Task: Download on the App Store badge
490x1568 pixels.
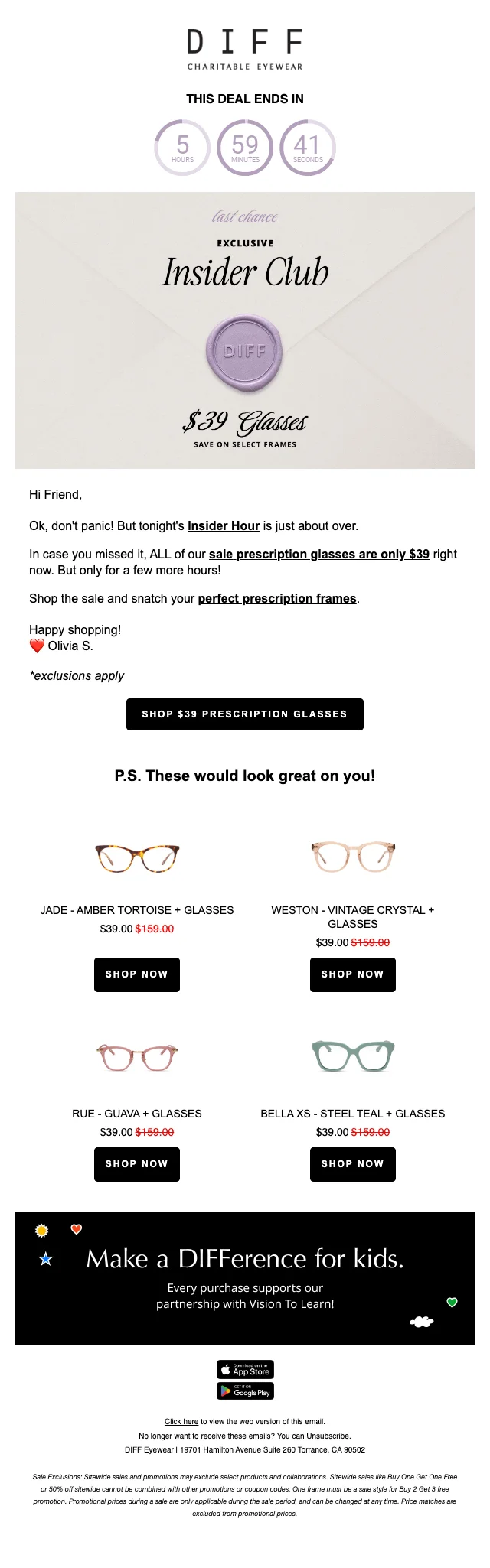Action: 245,1369
